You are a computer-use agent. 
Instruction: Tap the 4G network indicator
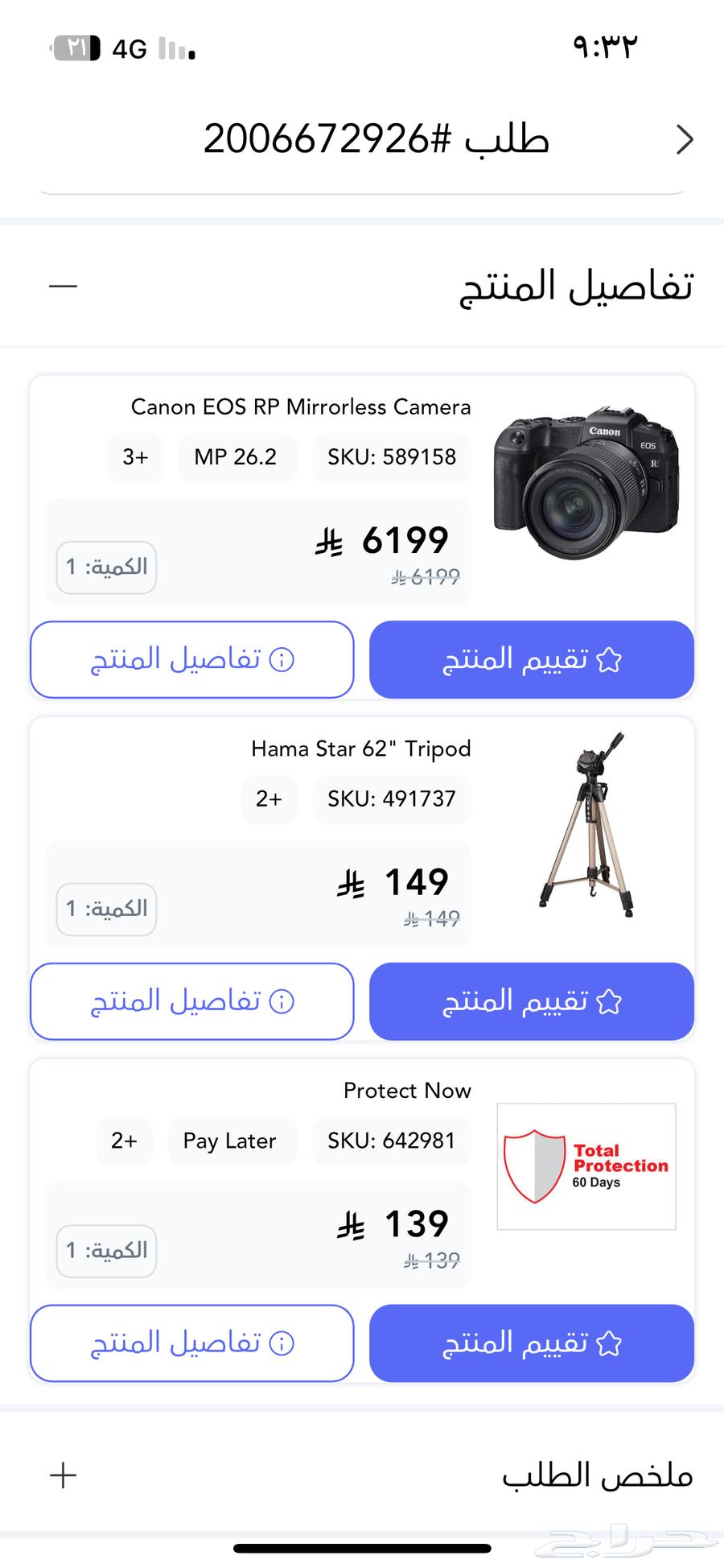[130, 48]
